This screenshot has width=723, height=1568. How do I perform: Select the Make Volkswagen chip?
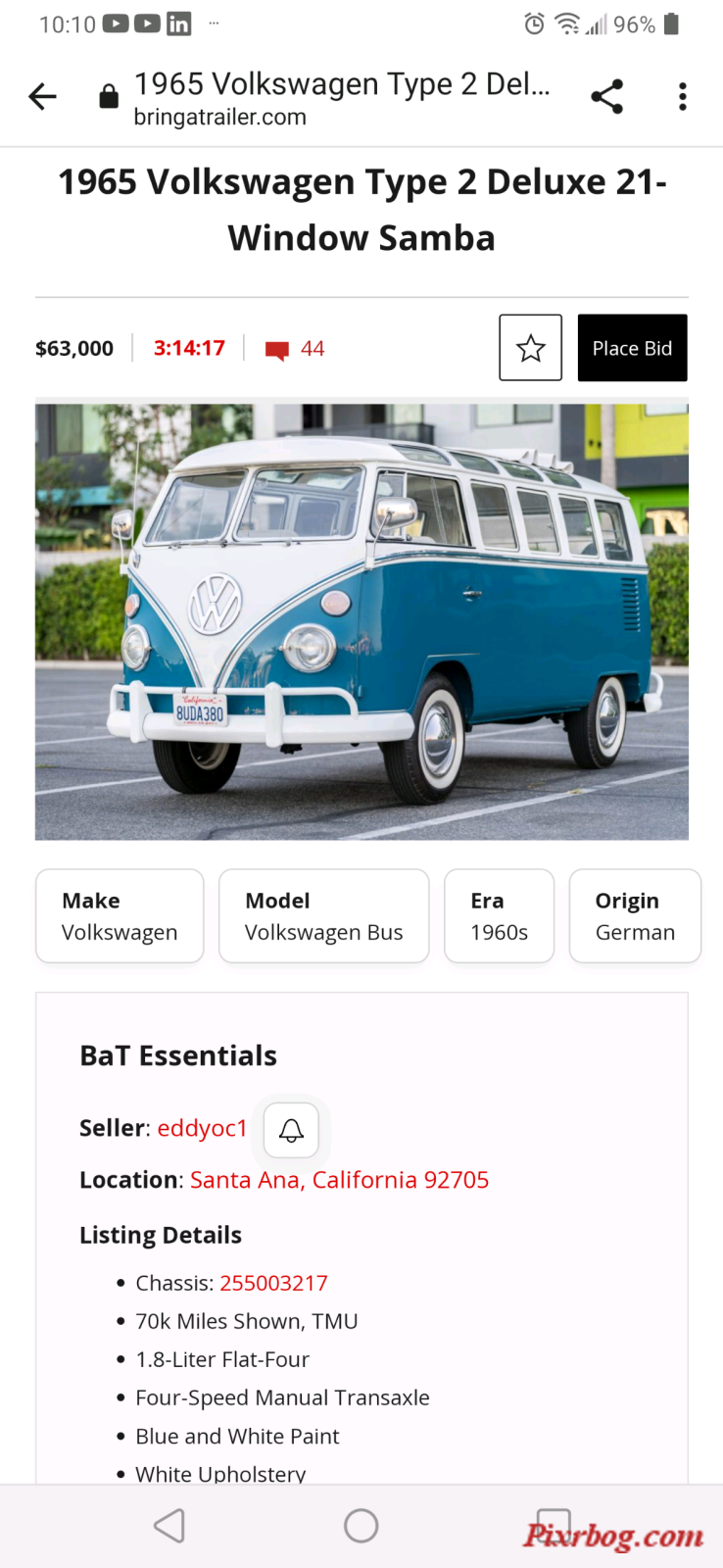[120, 916]
